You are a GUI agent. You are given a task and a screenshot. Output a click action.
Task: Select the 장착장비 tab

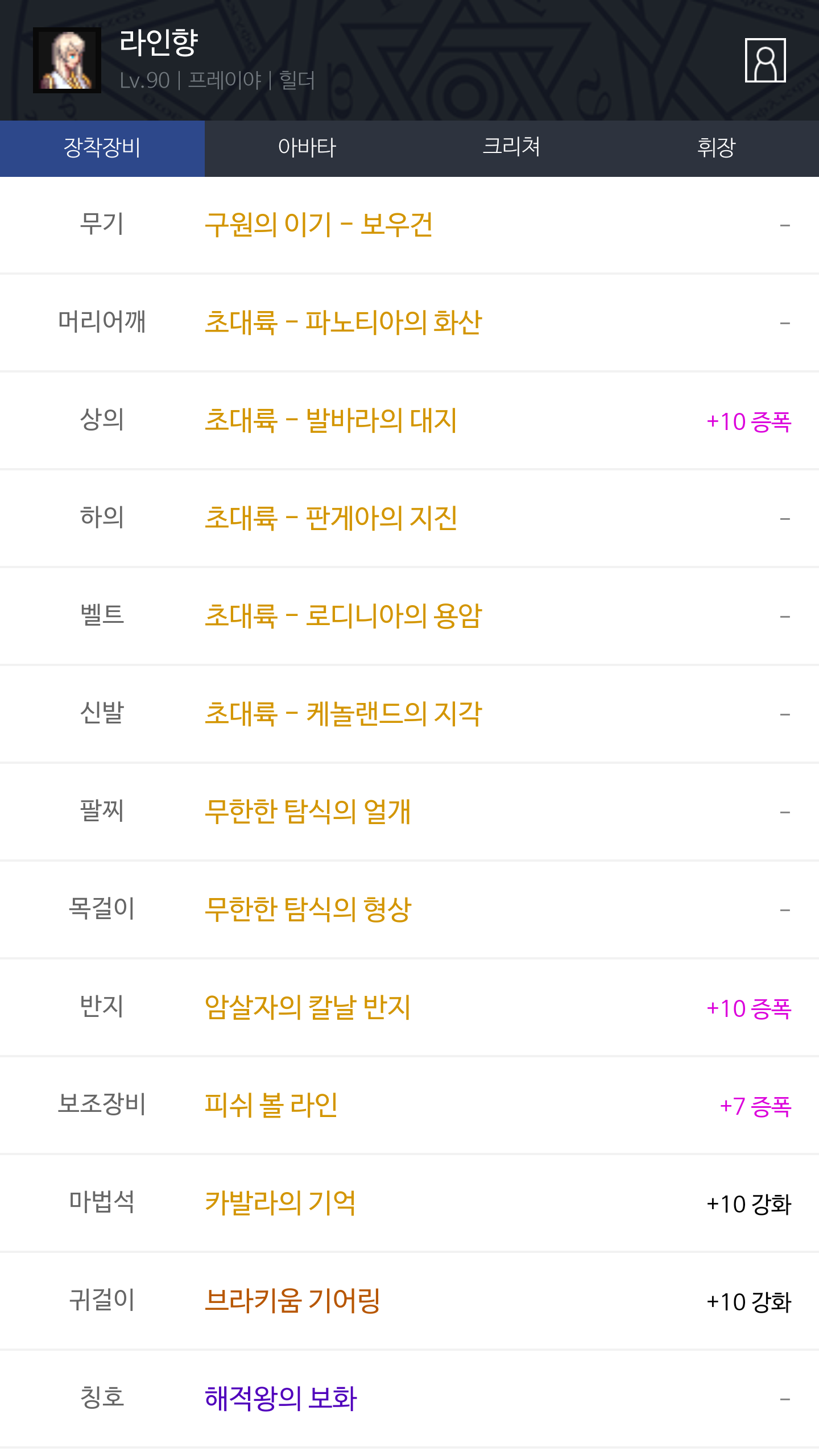point(102,148)
